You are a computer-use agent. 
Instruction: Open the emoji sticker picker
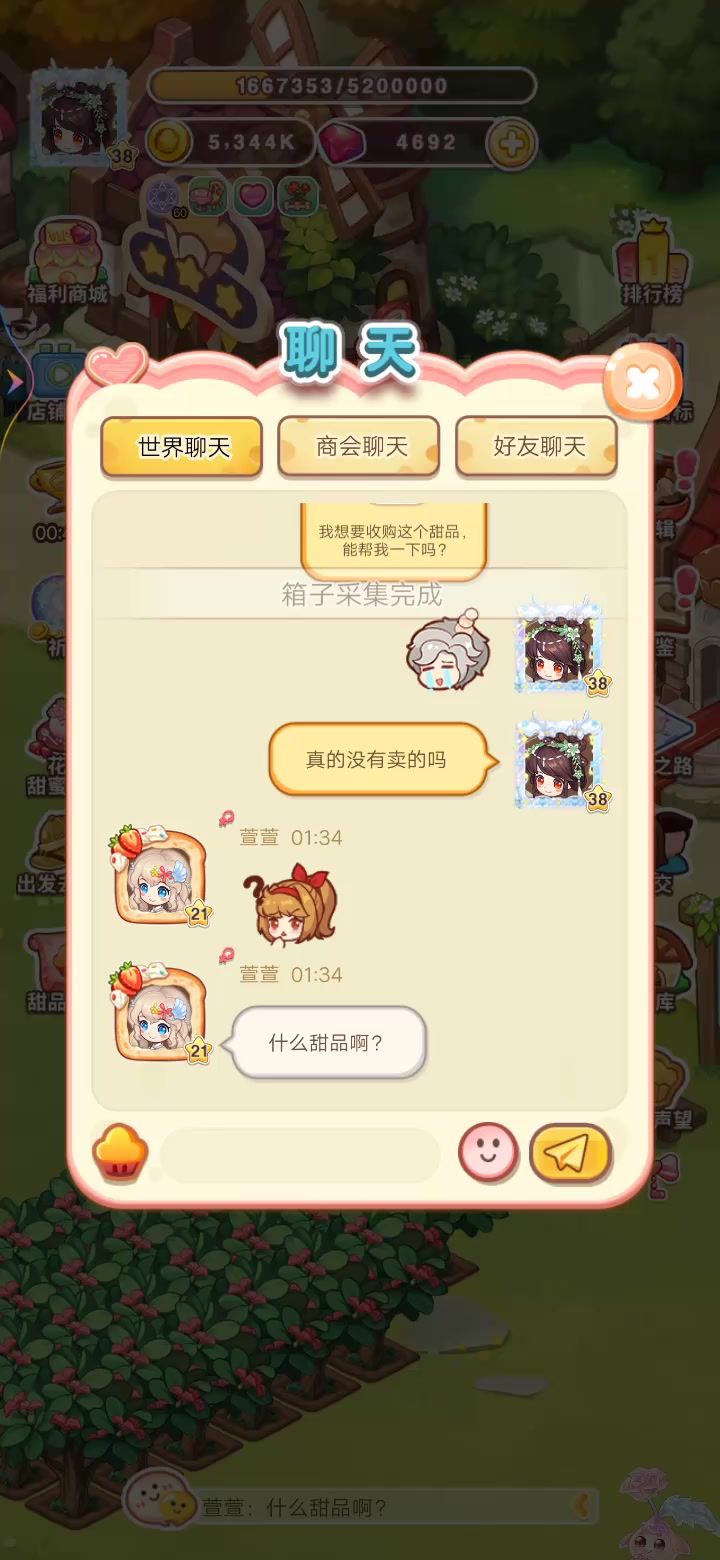[488, 1154]
